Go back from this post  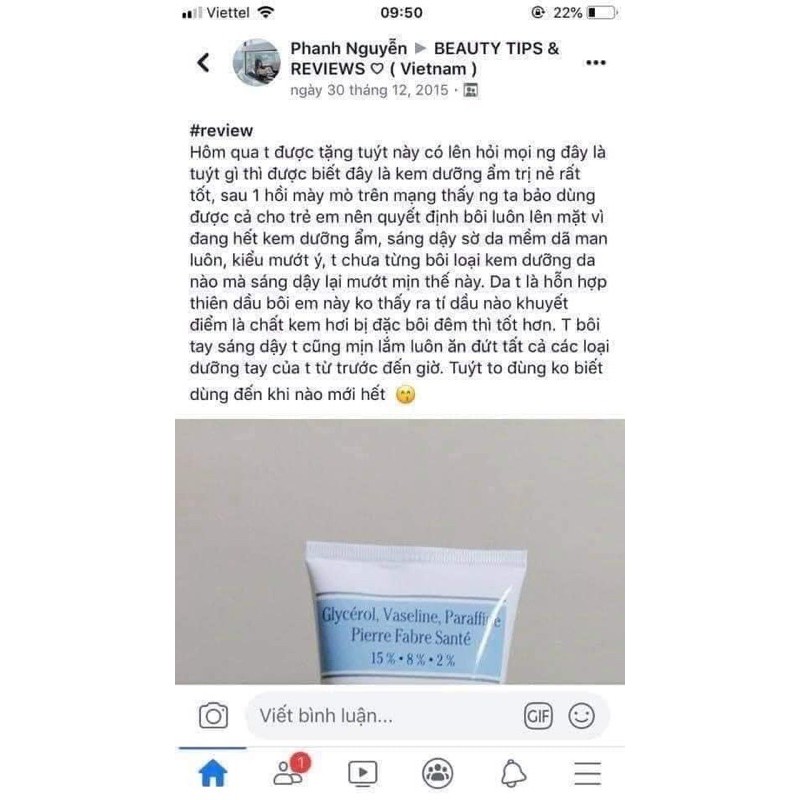pos(203,62)
